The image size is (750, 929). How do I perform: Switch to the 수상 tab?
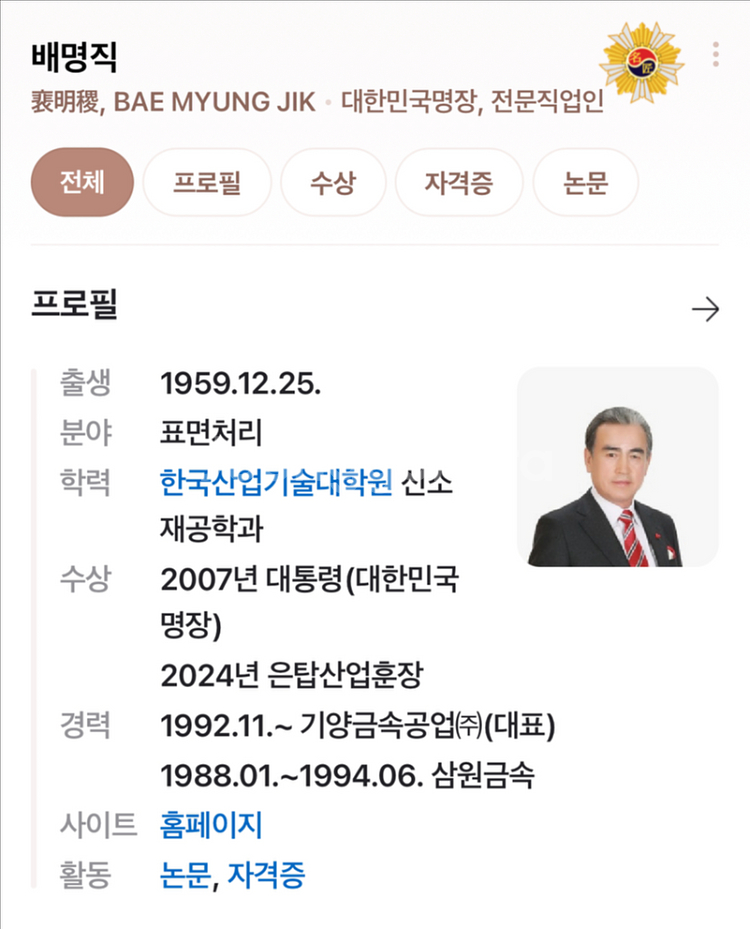(333, 182)
